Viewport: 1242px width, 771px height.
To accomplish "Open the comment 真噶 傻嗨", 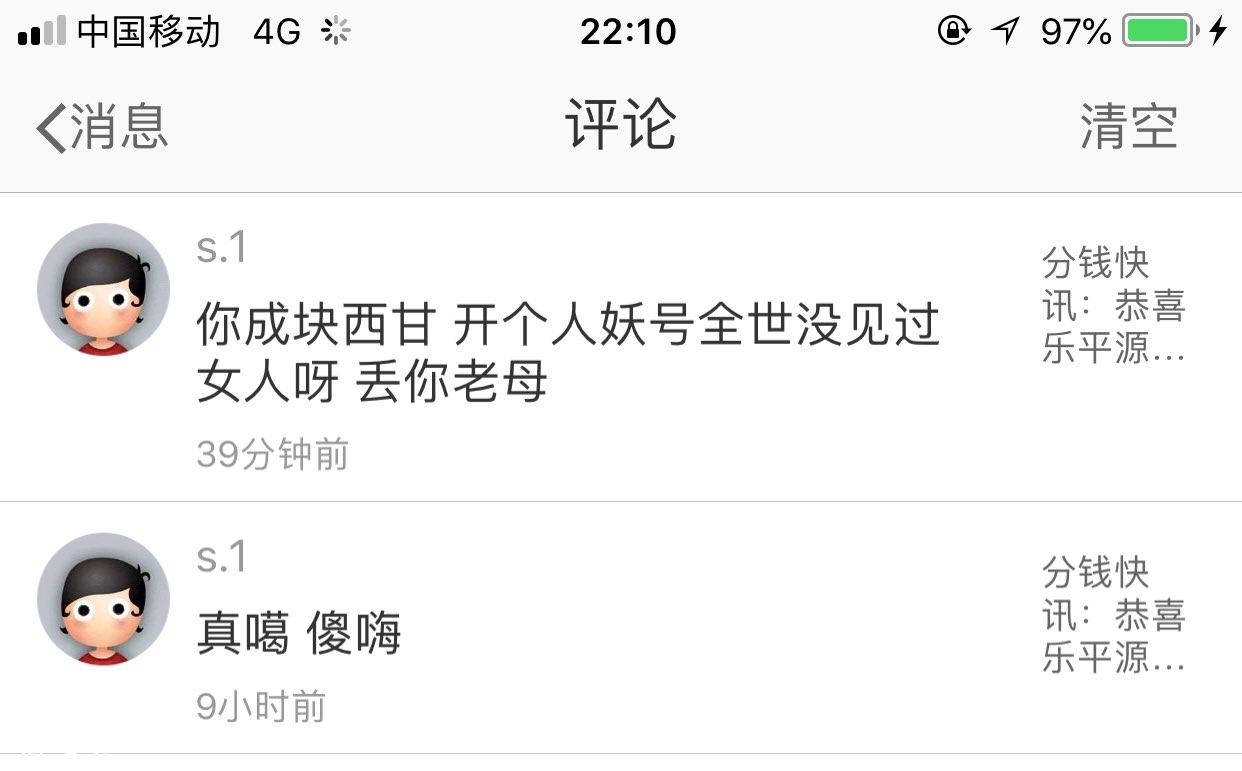I will point(299,634).
